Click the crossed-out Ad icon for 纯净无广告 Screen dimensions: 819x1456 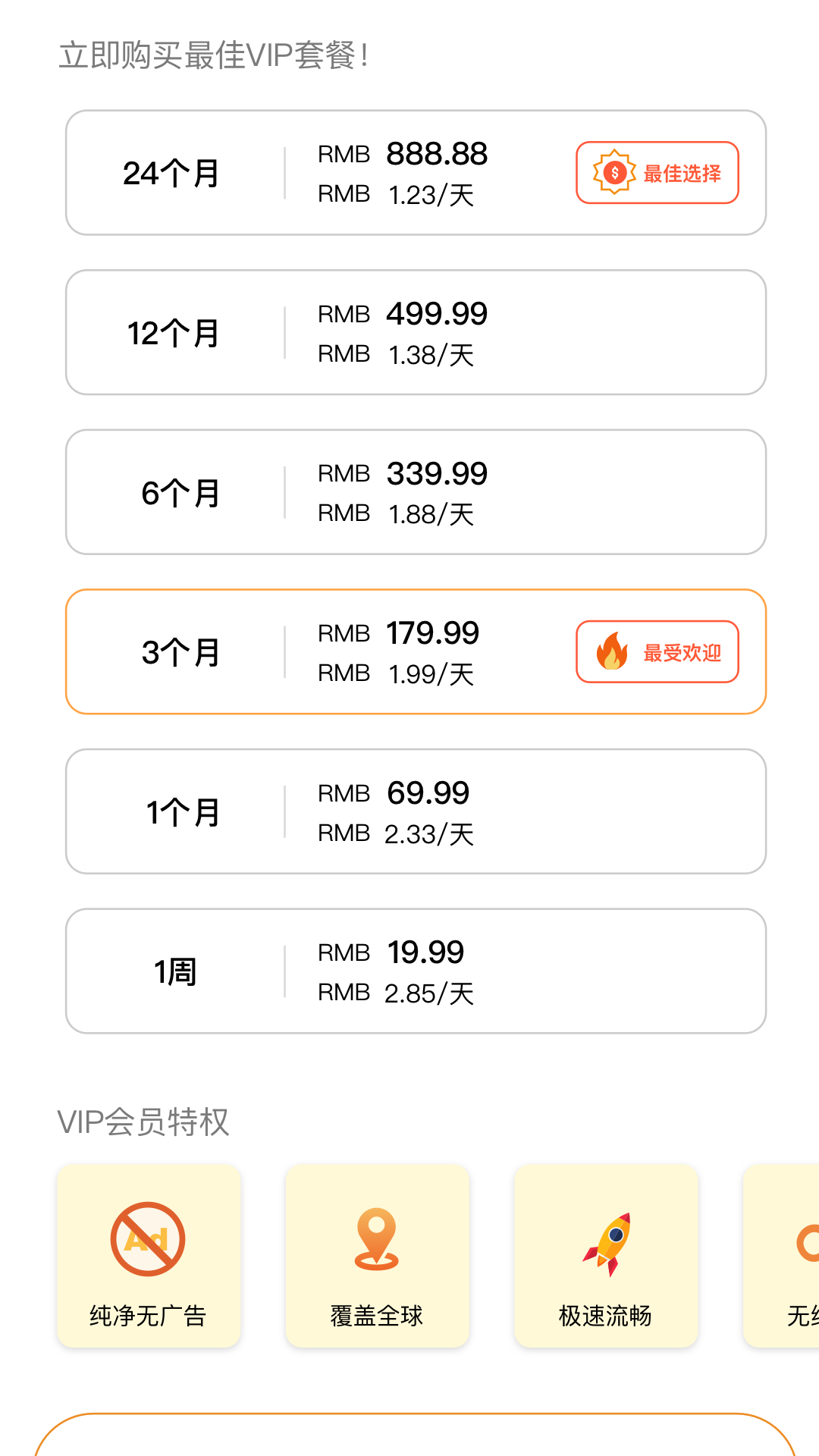[149, 1238]
